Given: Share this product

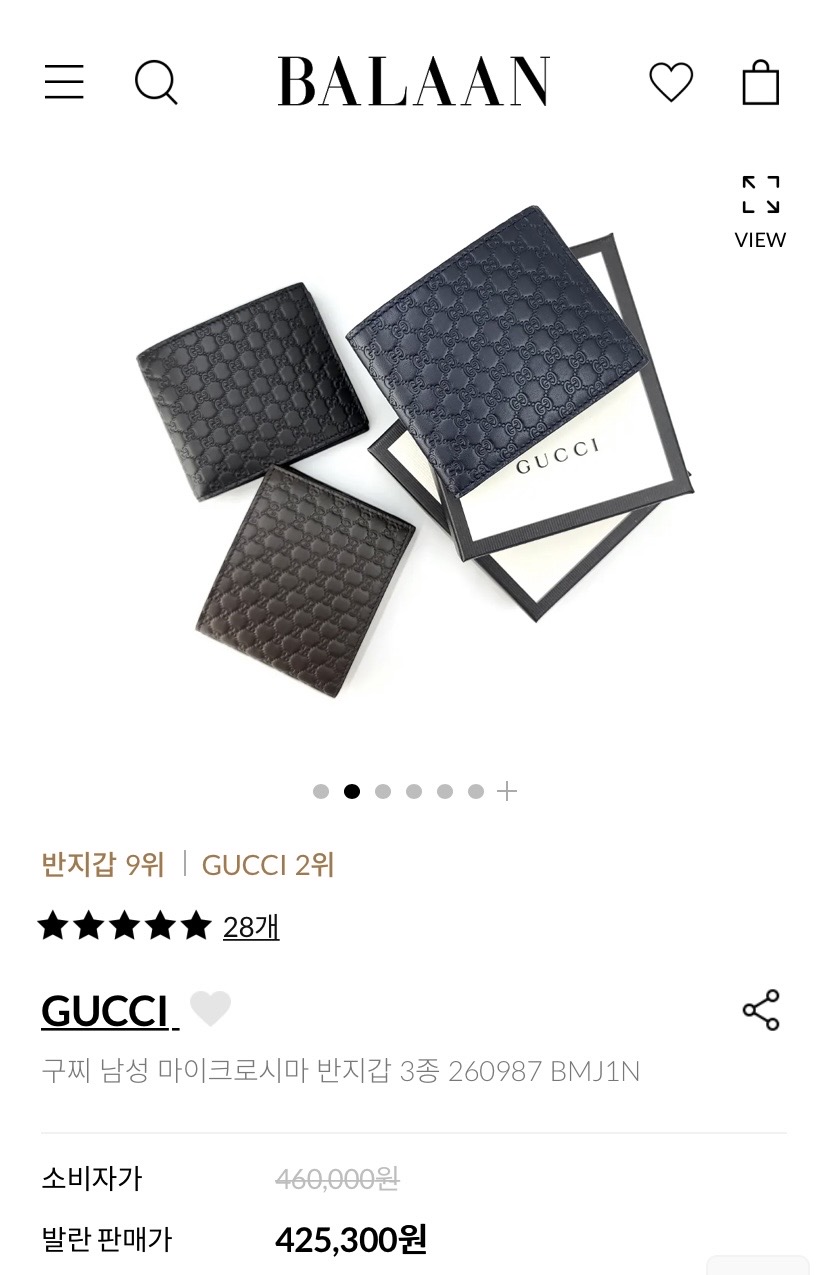Looking at the screenshot, I should point(761,1010).
